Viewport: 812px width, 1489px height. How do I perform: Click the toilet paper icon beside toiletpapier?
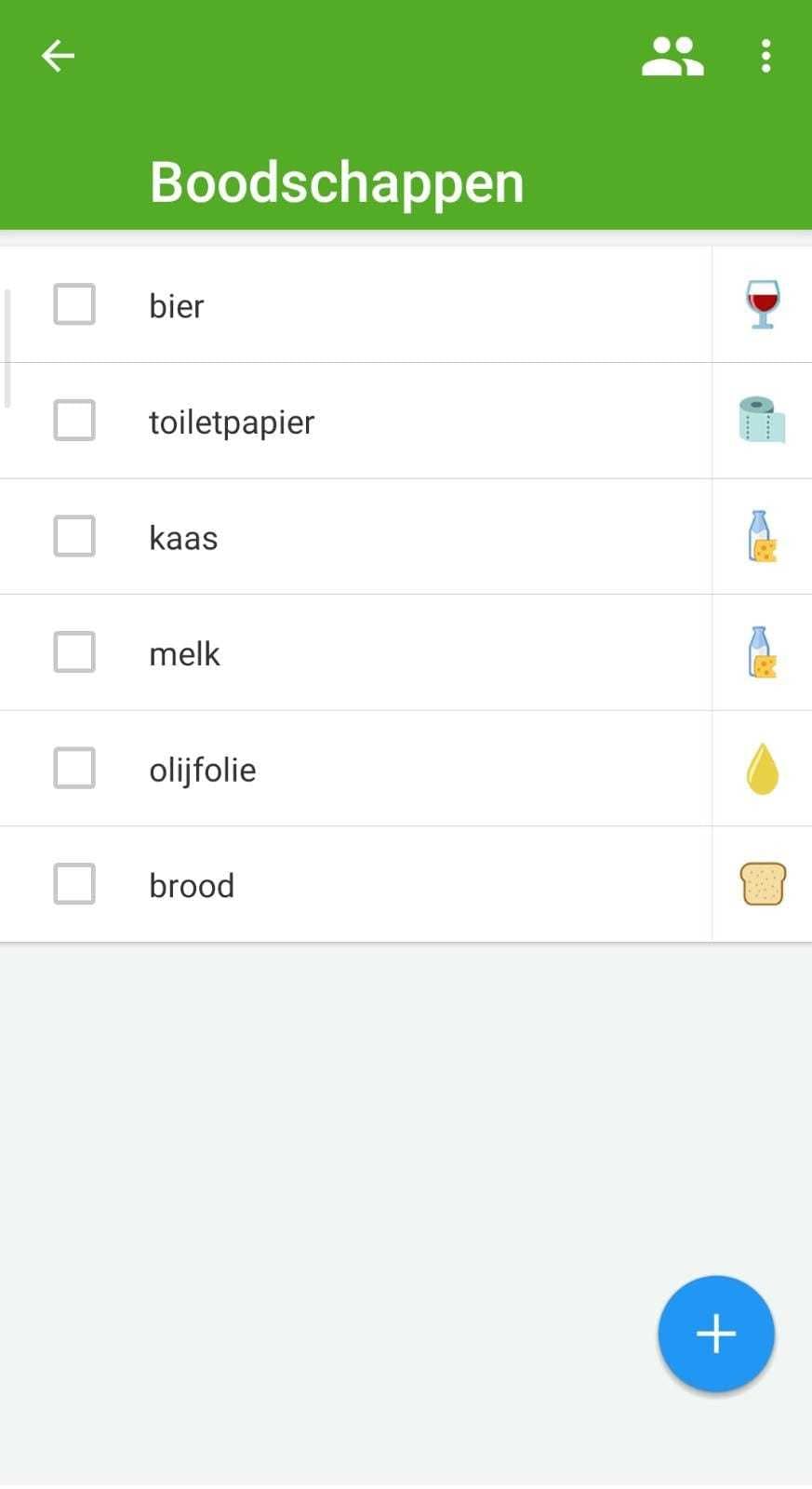coord(762,421)
